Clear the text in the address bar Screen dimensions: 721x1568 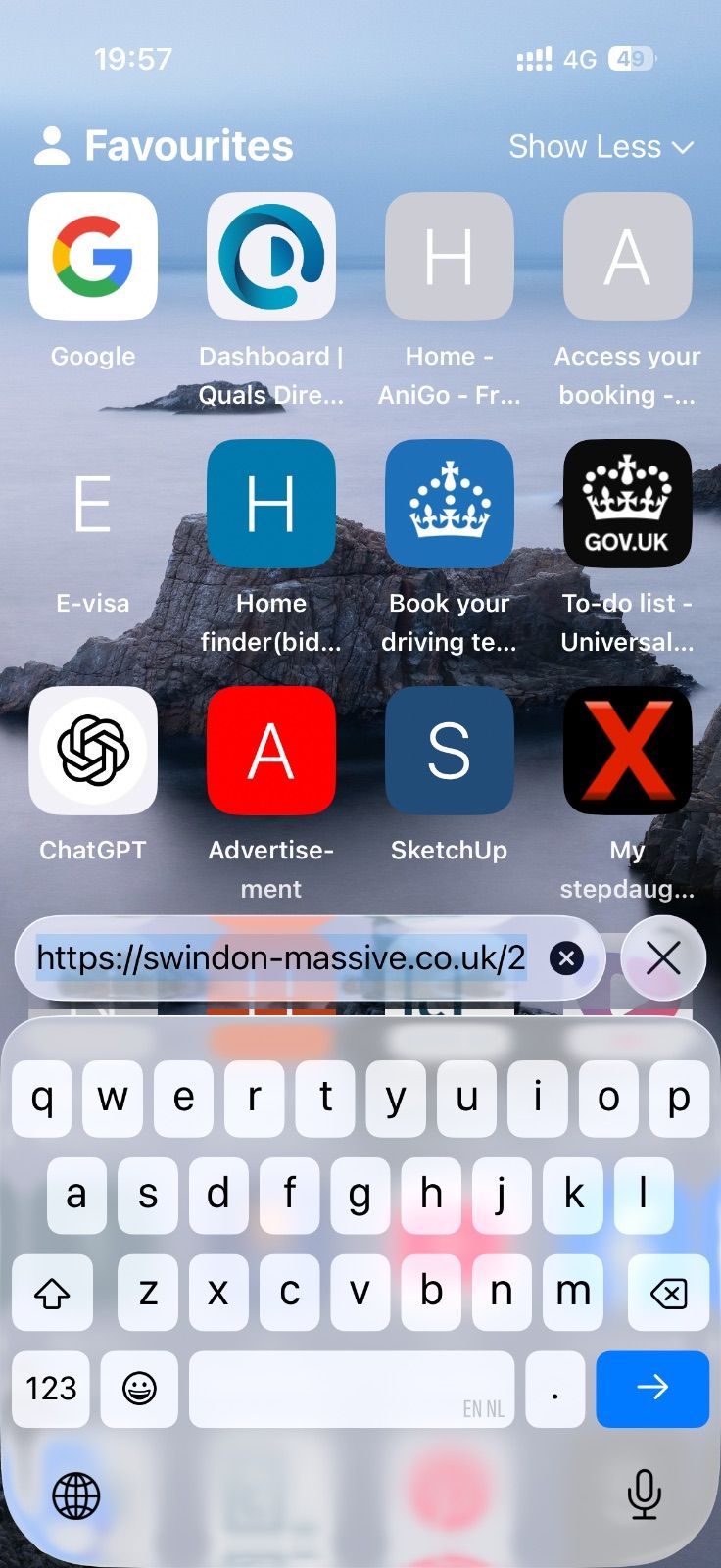(566, 958)
